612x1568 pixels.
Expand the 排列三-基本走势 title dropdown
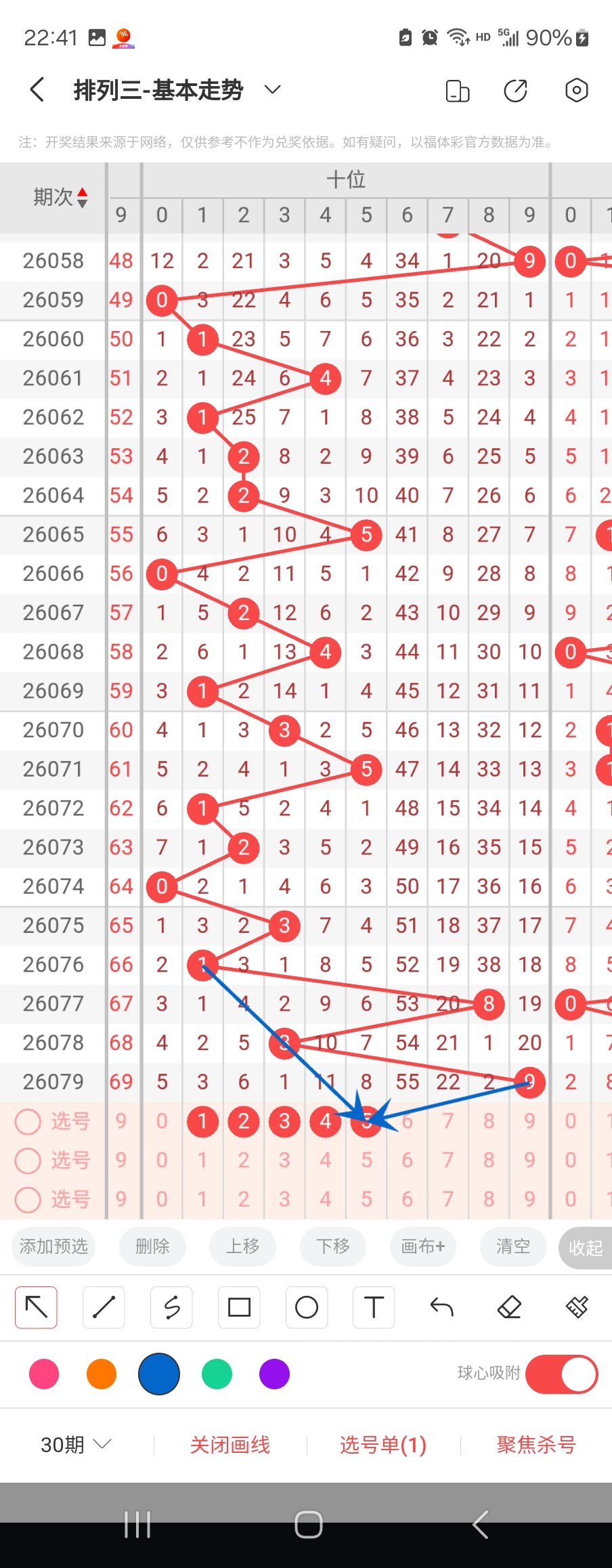[272, 89]
